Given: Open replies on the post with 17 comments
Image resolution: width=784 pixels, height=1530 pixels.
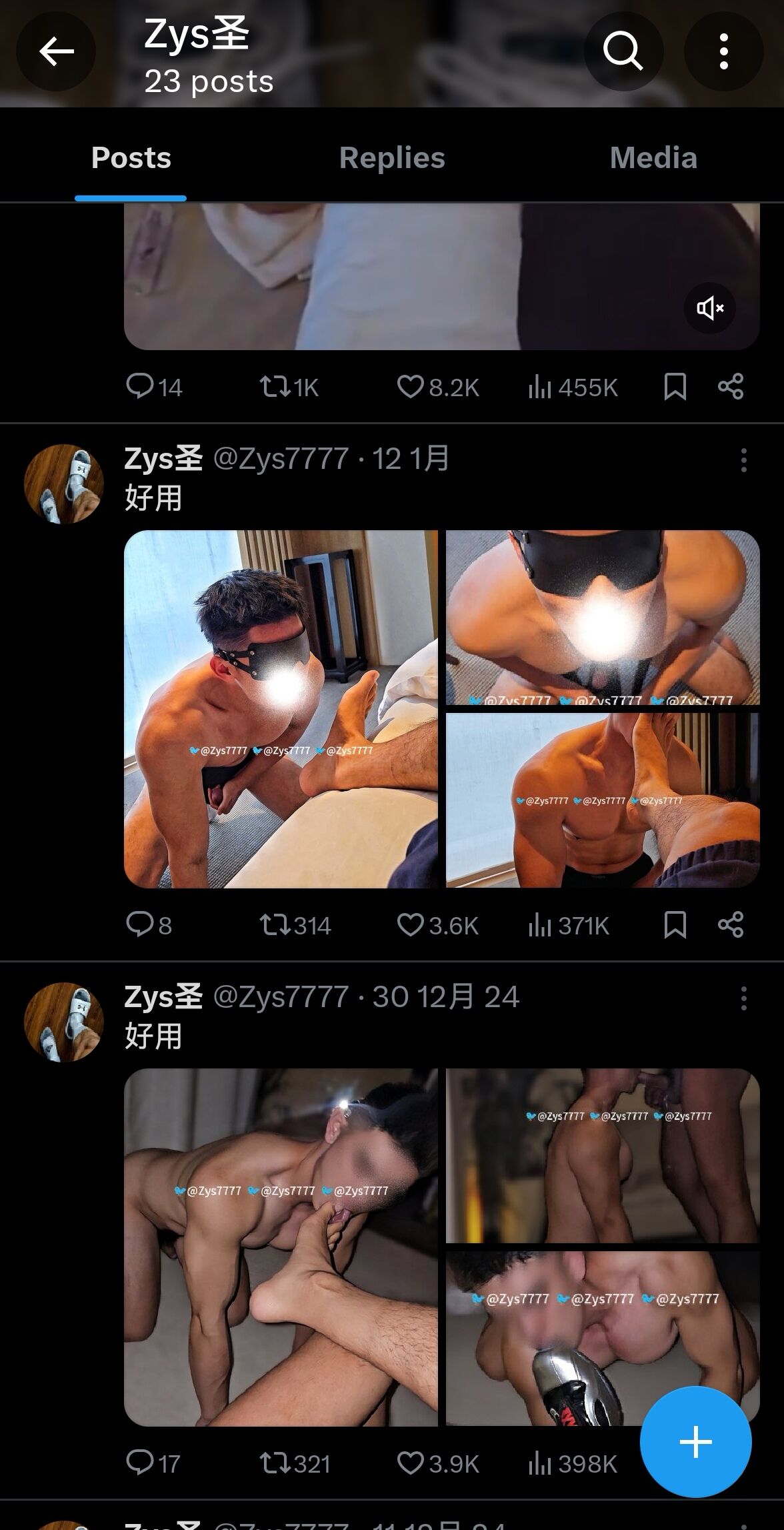Looking at the screenshot, I should (x=153, y=1463).
